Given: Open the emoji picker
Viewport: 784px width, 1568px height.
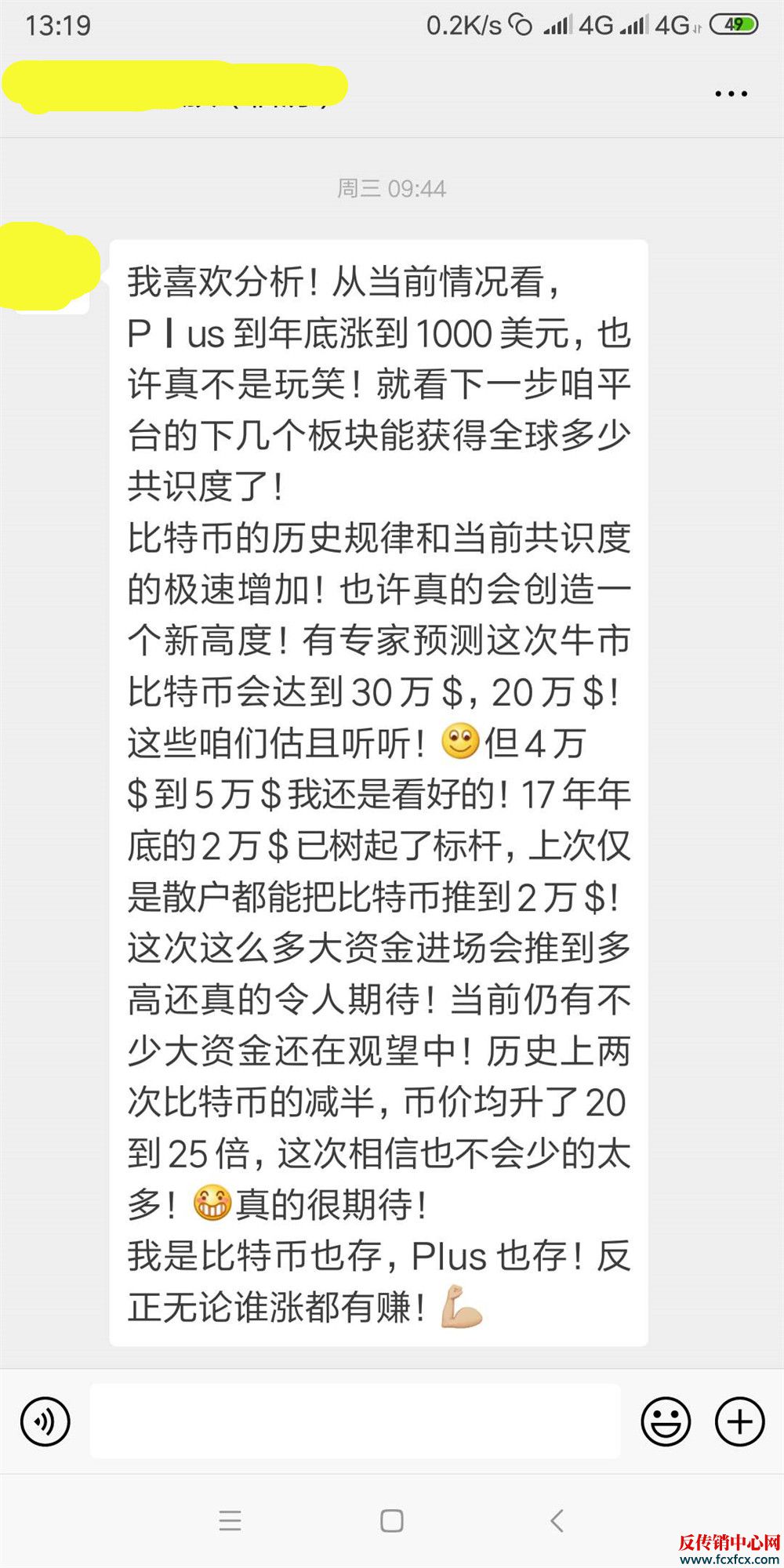Looking at the screenshot, I should (x=666, y=1421).
